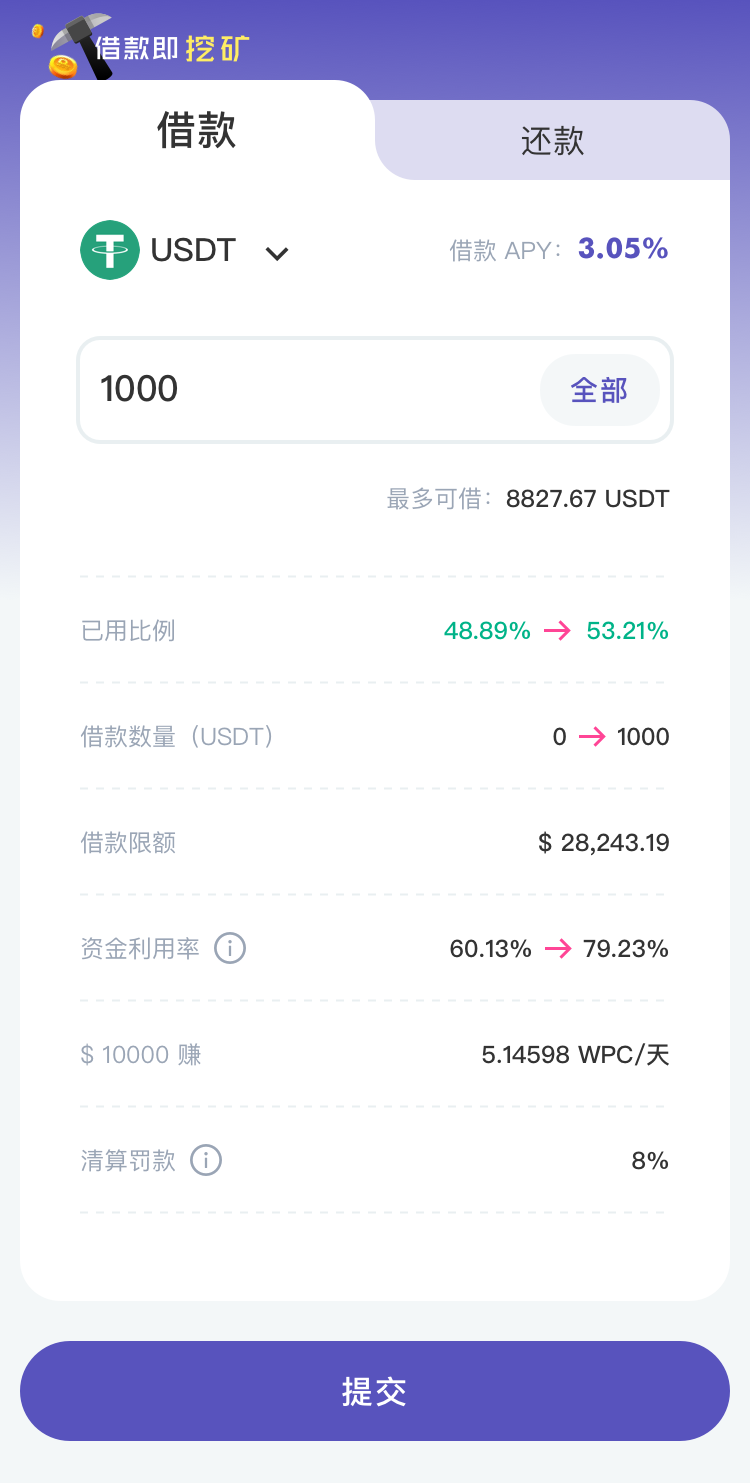Expand the USDT currency dropdown
The image size is (750, 1483).
click(x=277, y=253)
